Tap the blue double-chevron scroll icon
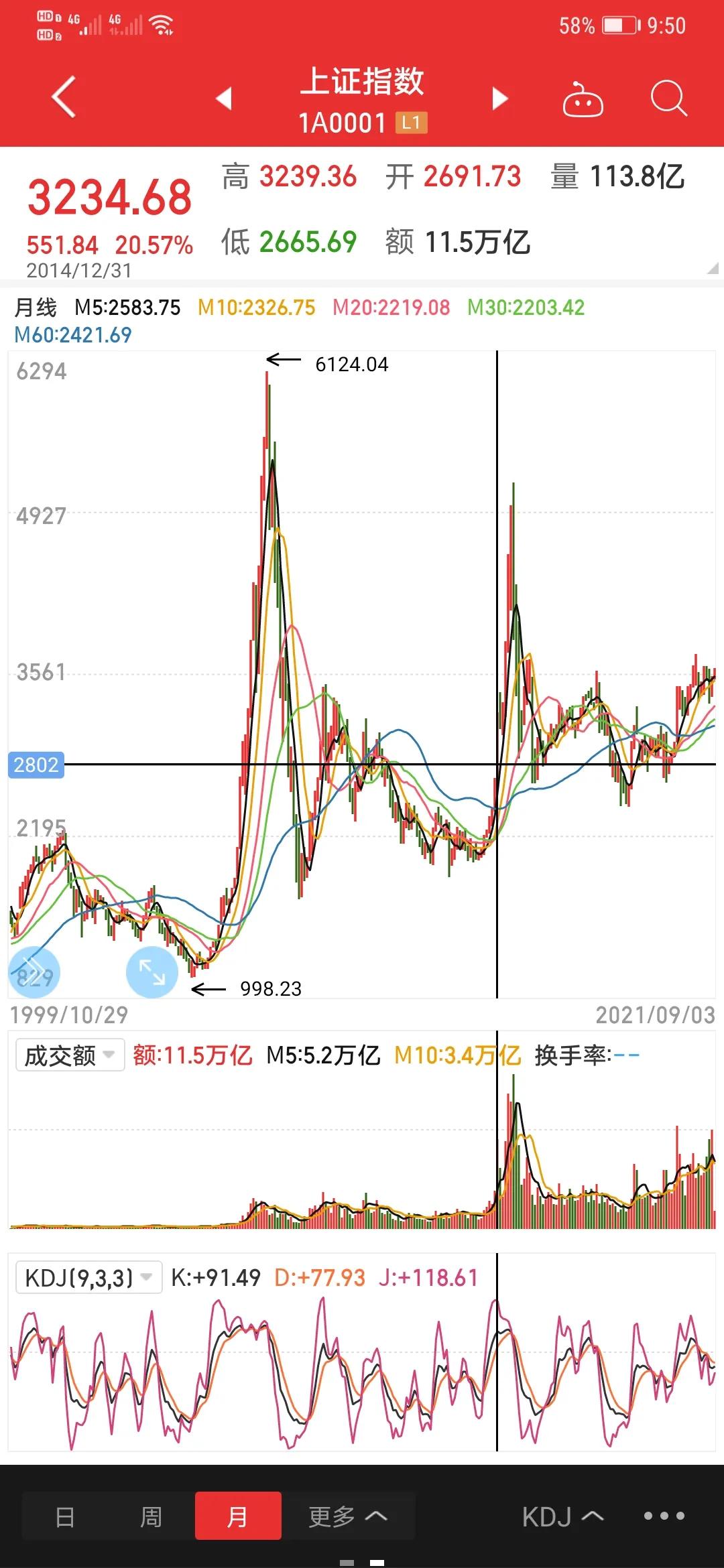This screenshot has width=724, height=1568. tap(34, 972)
